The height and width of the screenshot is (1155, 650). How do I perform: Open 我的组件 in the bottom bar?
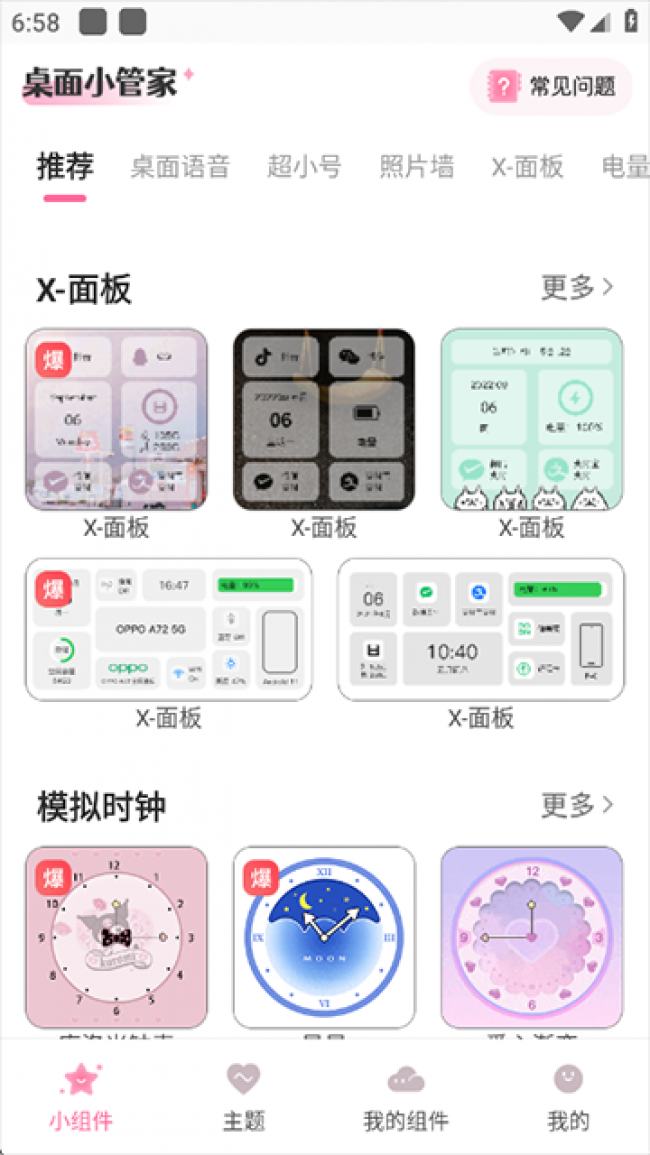(405, 1097)
